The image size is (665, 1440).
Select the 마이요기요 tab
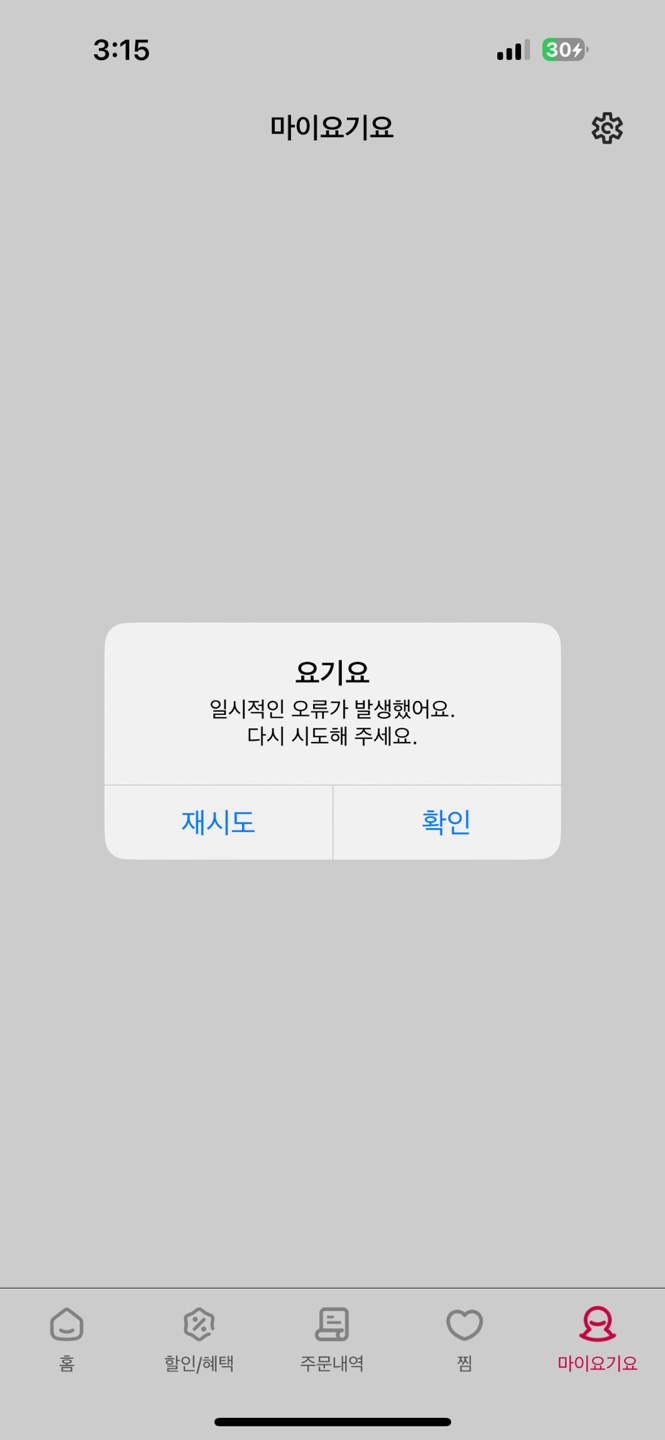597,1339
